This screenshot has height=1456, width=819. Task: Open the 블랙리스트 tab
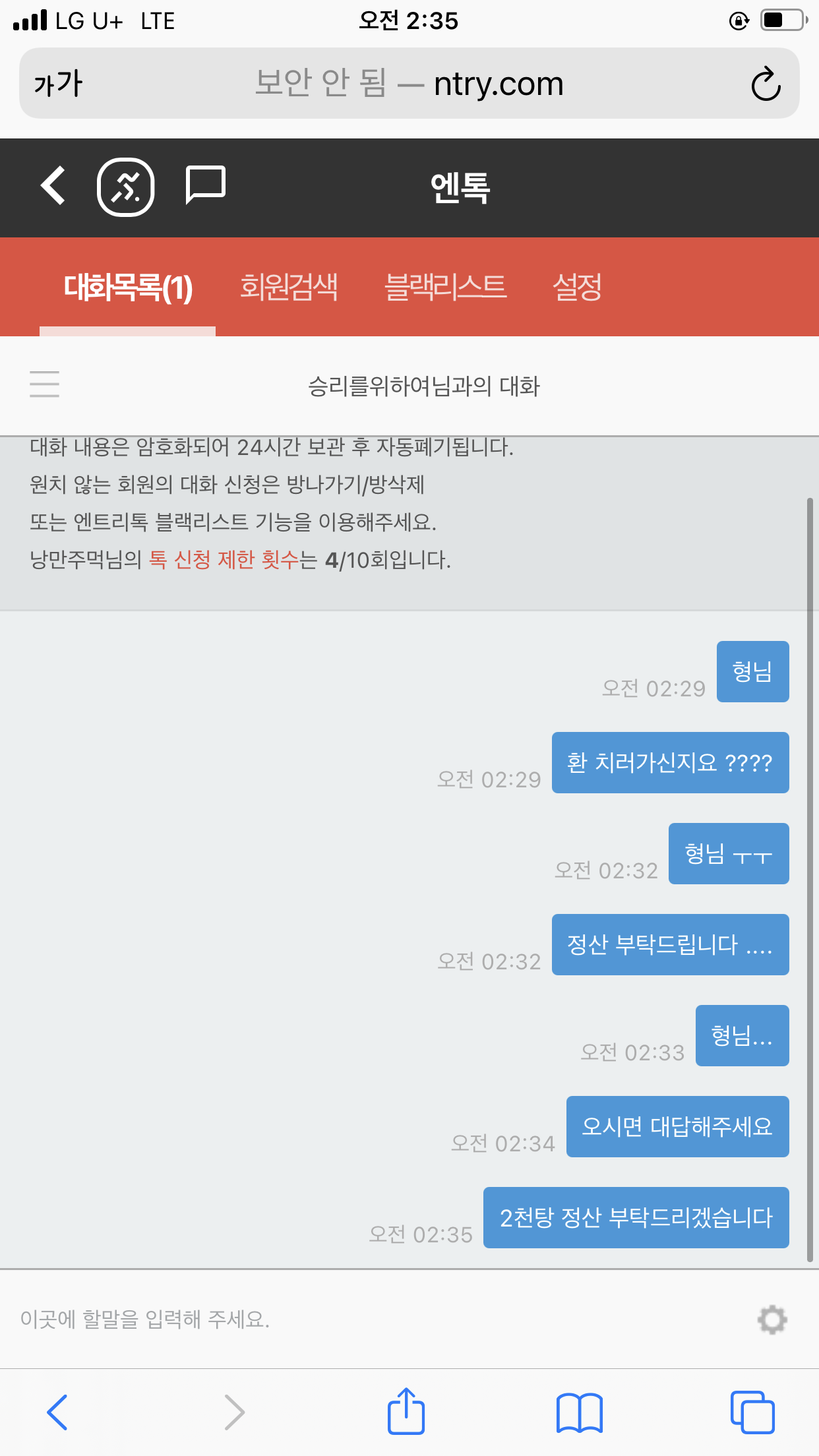pos(445,288)
